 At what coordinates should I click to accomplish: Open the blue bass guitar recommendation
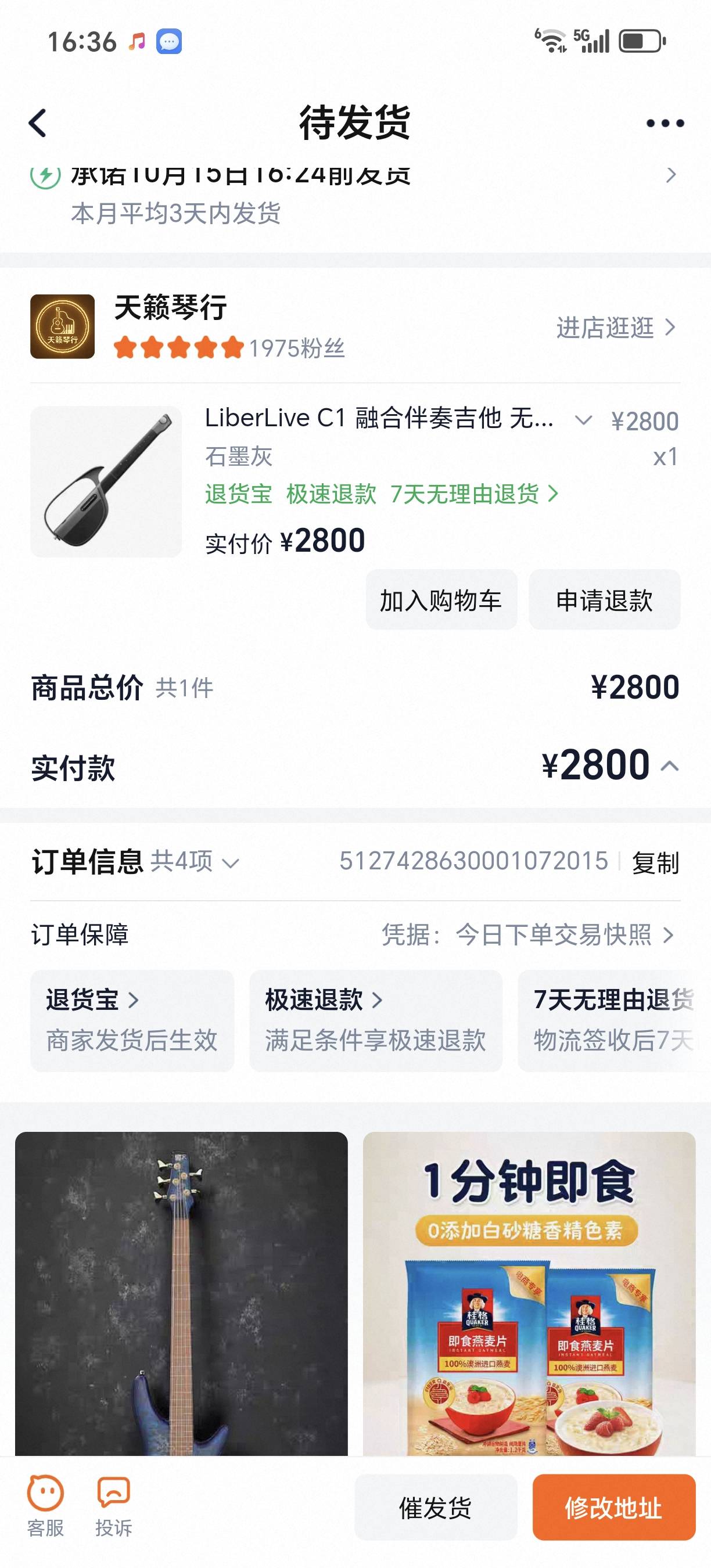click(x=181, y=1293)
